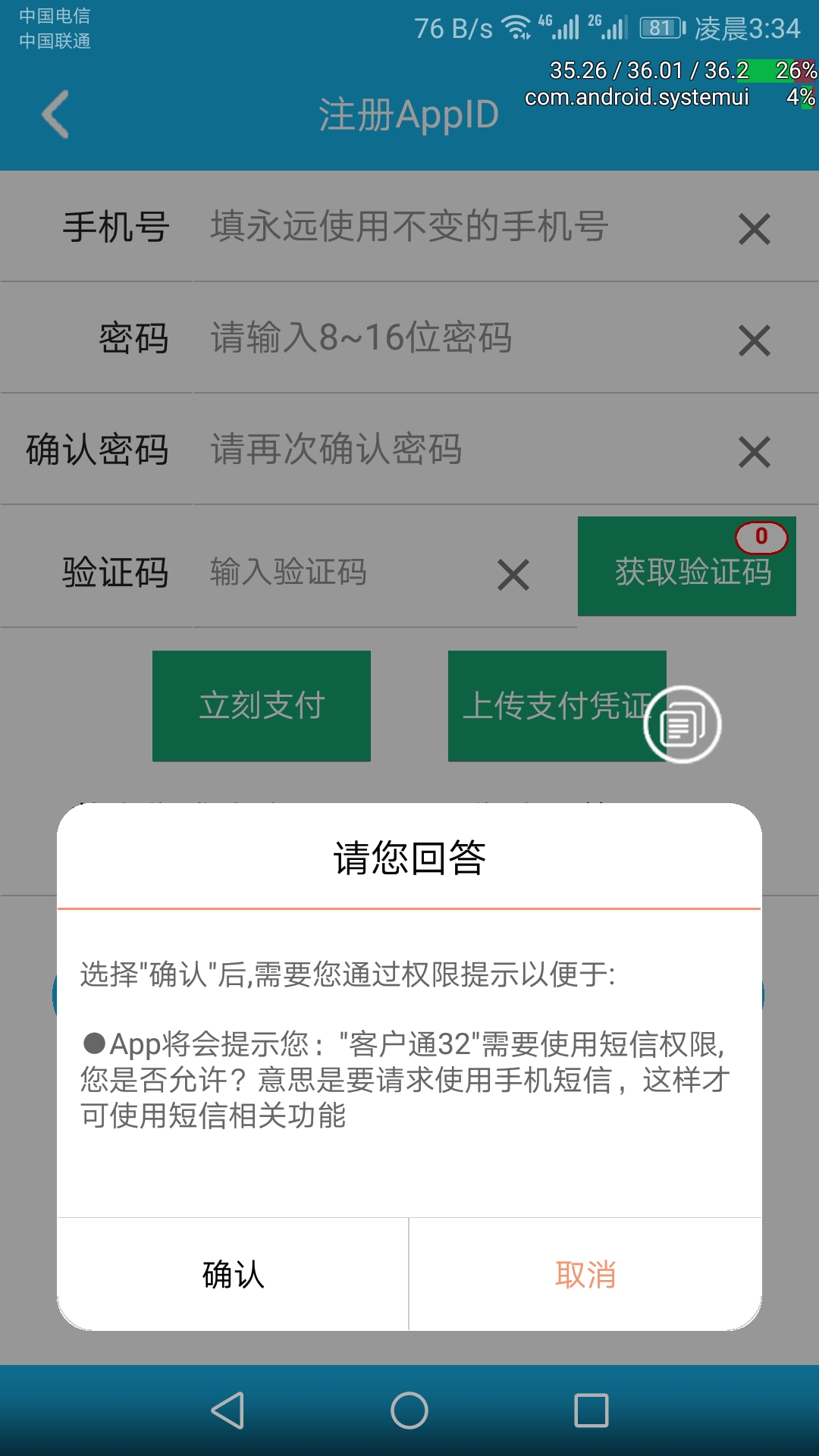Go to the home screen

coord(409,1410)
